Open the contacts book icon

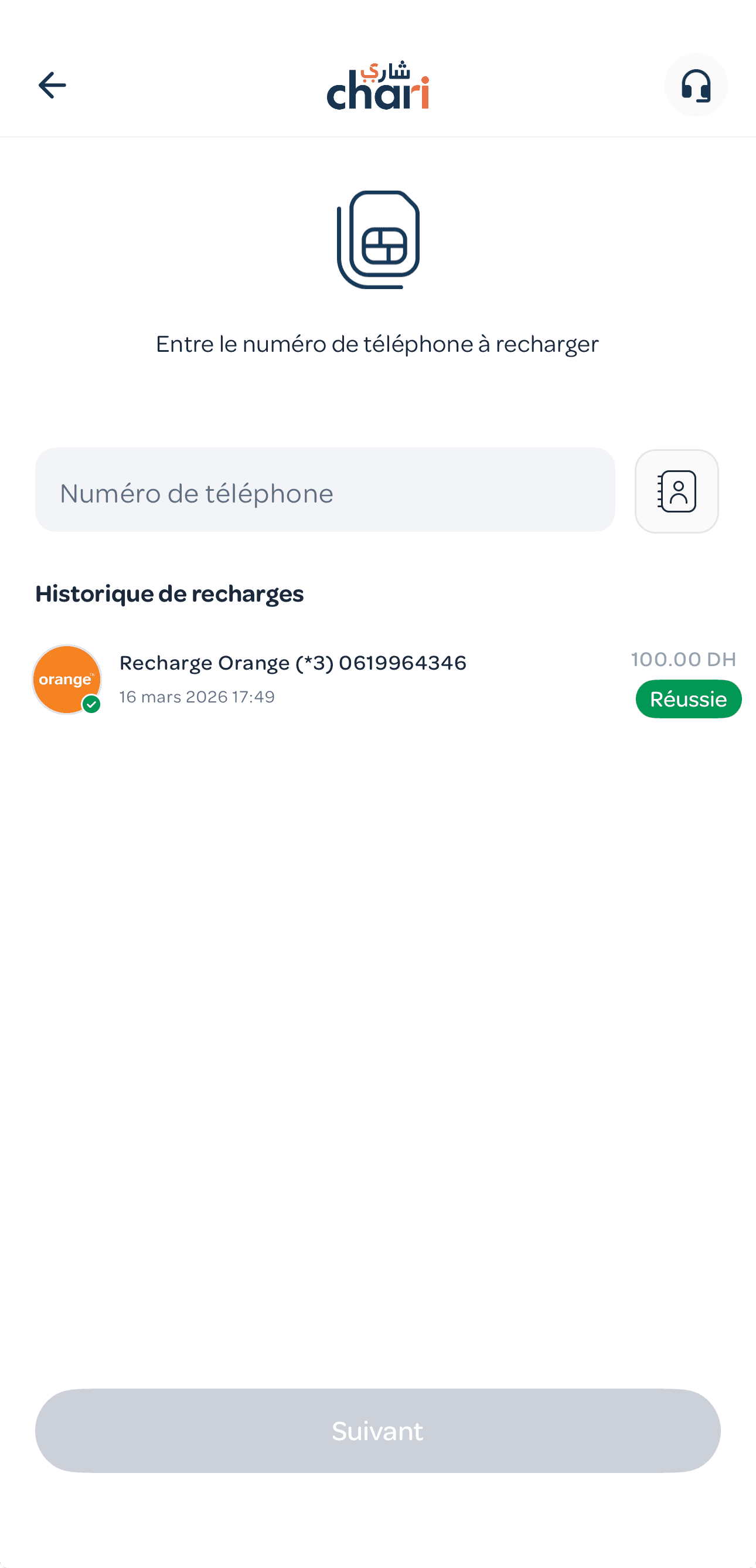pyautogui.click(x=676, y=491)
